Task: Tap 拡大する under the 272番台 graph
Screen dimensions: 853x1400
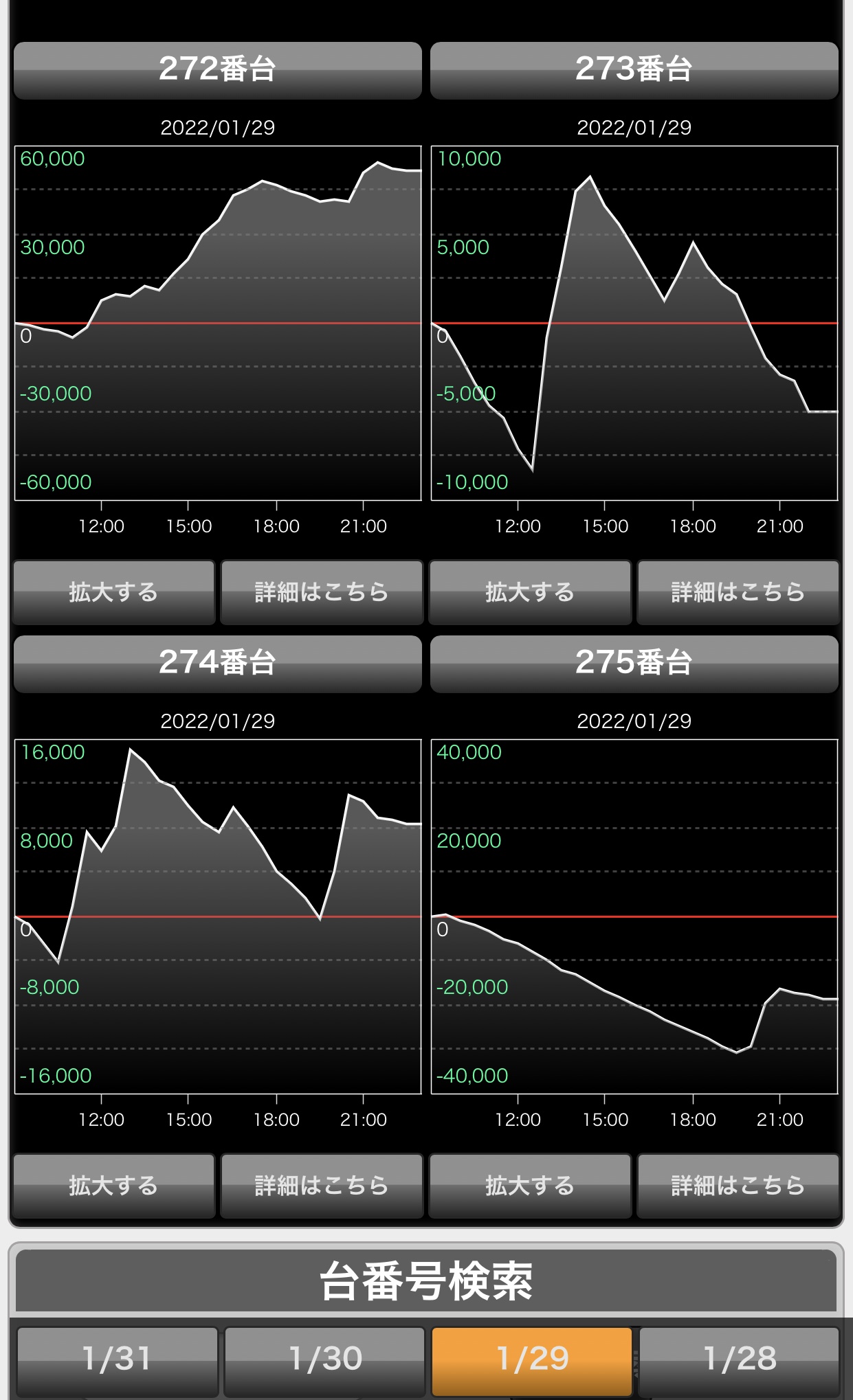Action: (113, 592)
